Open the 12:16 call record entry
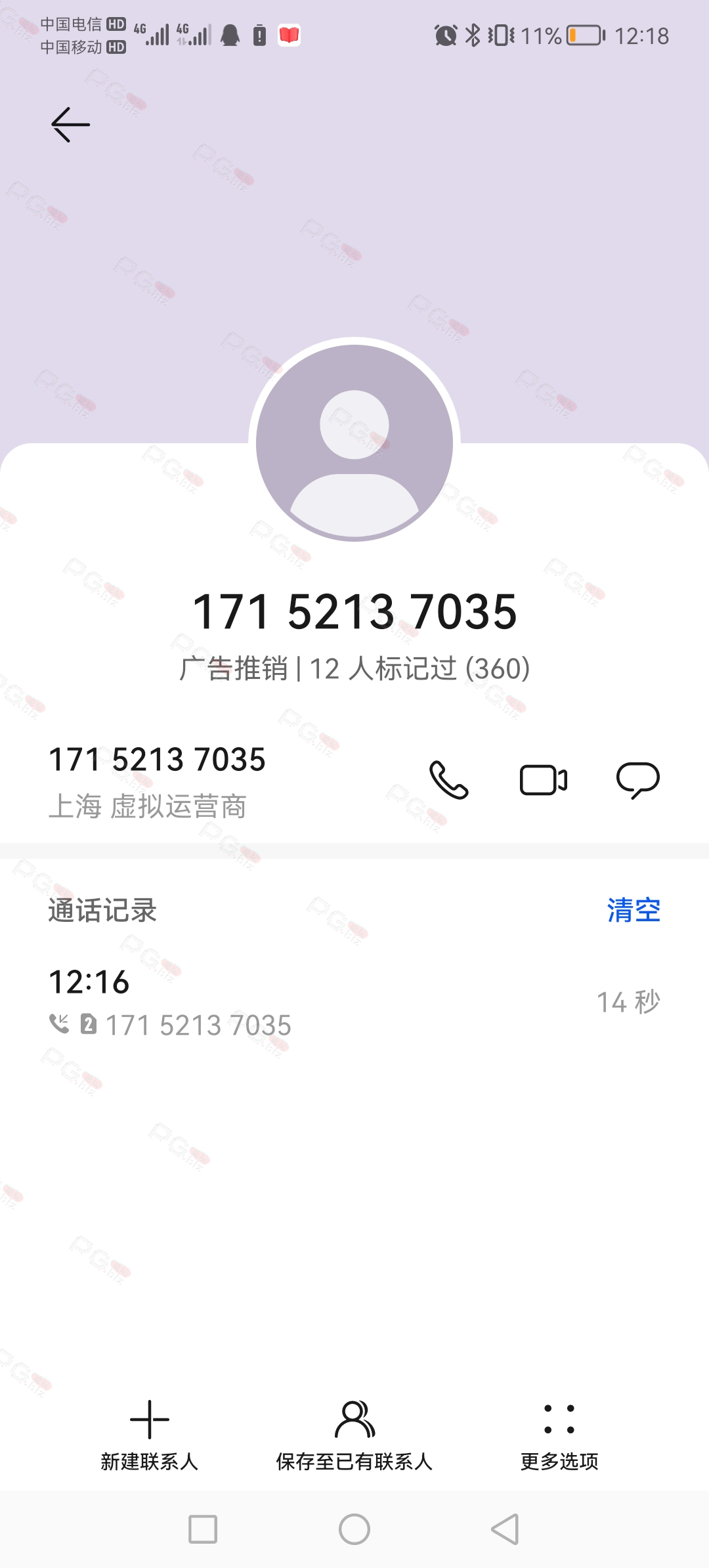Viewport: 709px width, 1568px height. point(354,1003)
